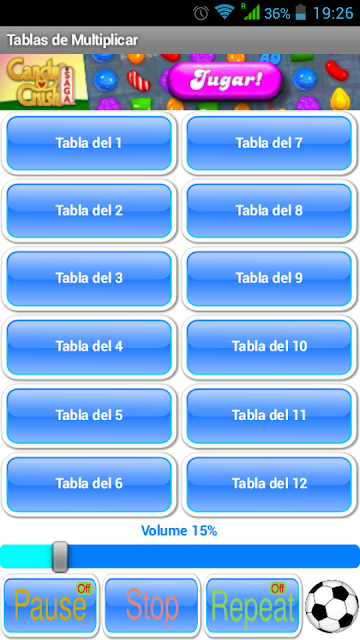The height and width of the screenshot is (640, 360).
Task: Tap Tabla del 3
Action: coord(89,278)
